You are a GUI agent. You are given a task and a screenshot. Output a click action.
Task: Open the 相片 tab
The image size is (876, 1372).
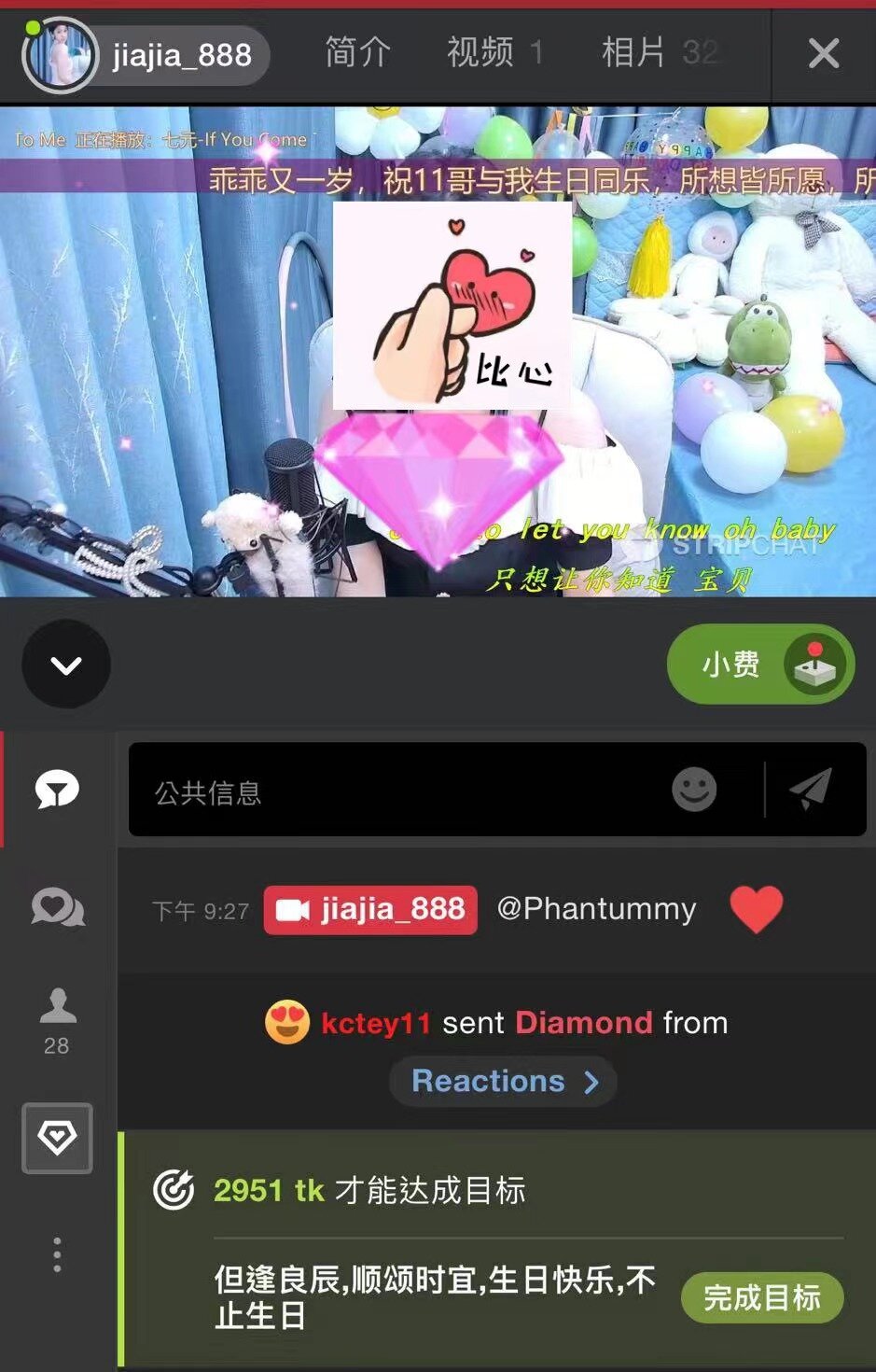[x=660, y=53]
